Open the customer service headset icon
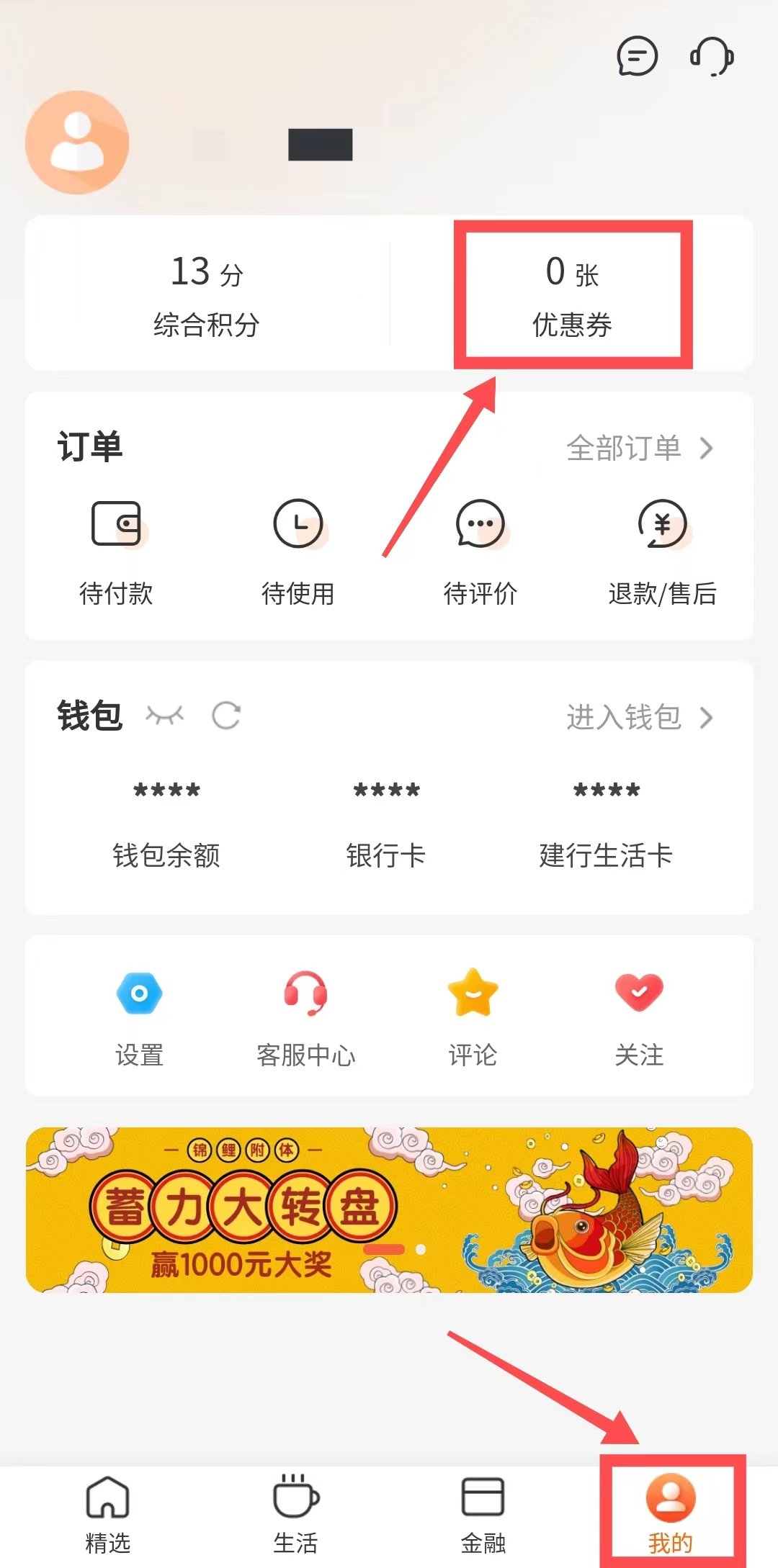778x1568 pixels. click(x=712, y=56)
